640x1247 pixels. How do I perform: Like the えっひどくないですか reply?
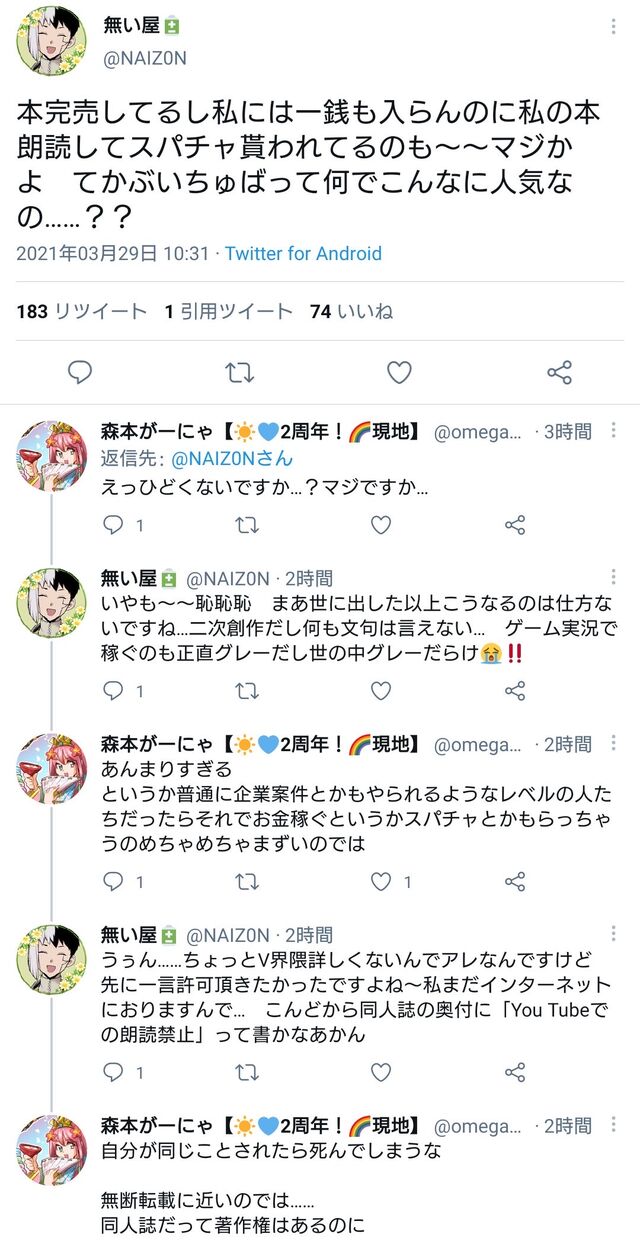tap(381, 524)
